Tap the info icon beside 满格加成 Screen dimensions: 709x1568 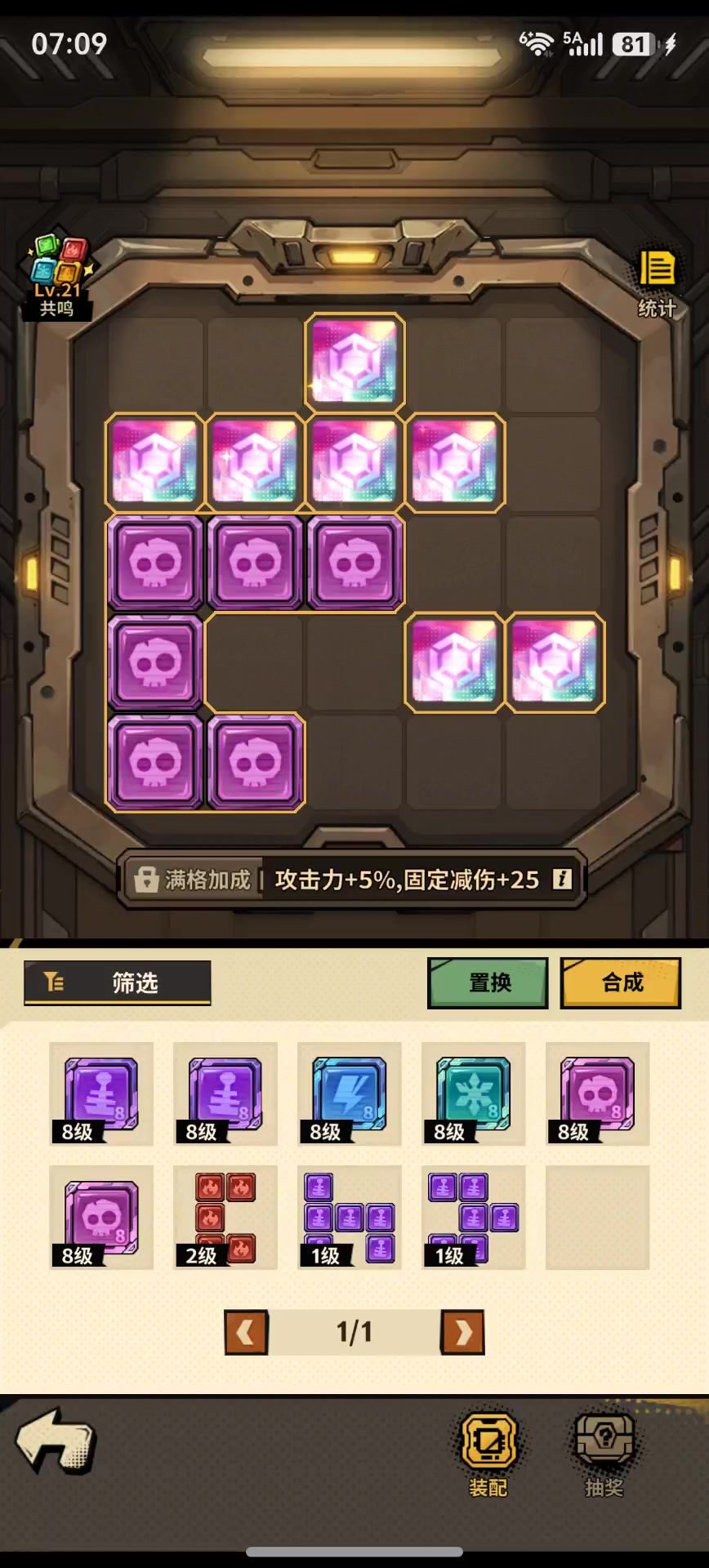562,879
